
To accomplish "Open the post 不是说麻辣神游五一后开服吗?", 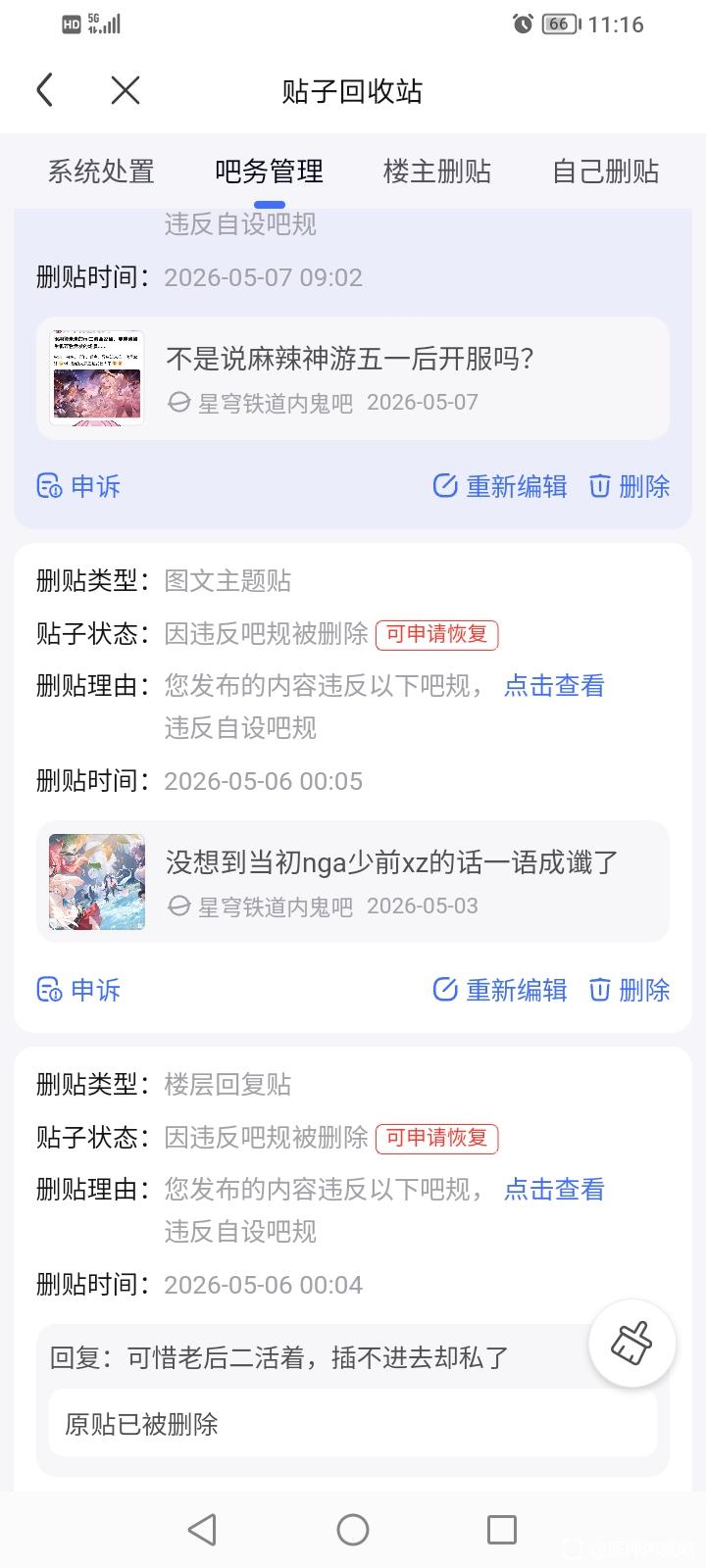I will pyautogui.click(x=353, y=378).
